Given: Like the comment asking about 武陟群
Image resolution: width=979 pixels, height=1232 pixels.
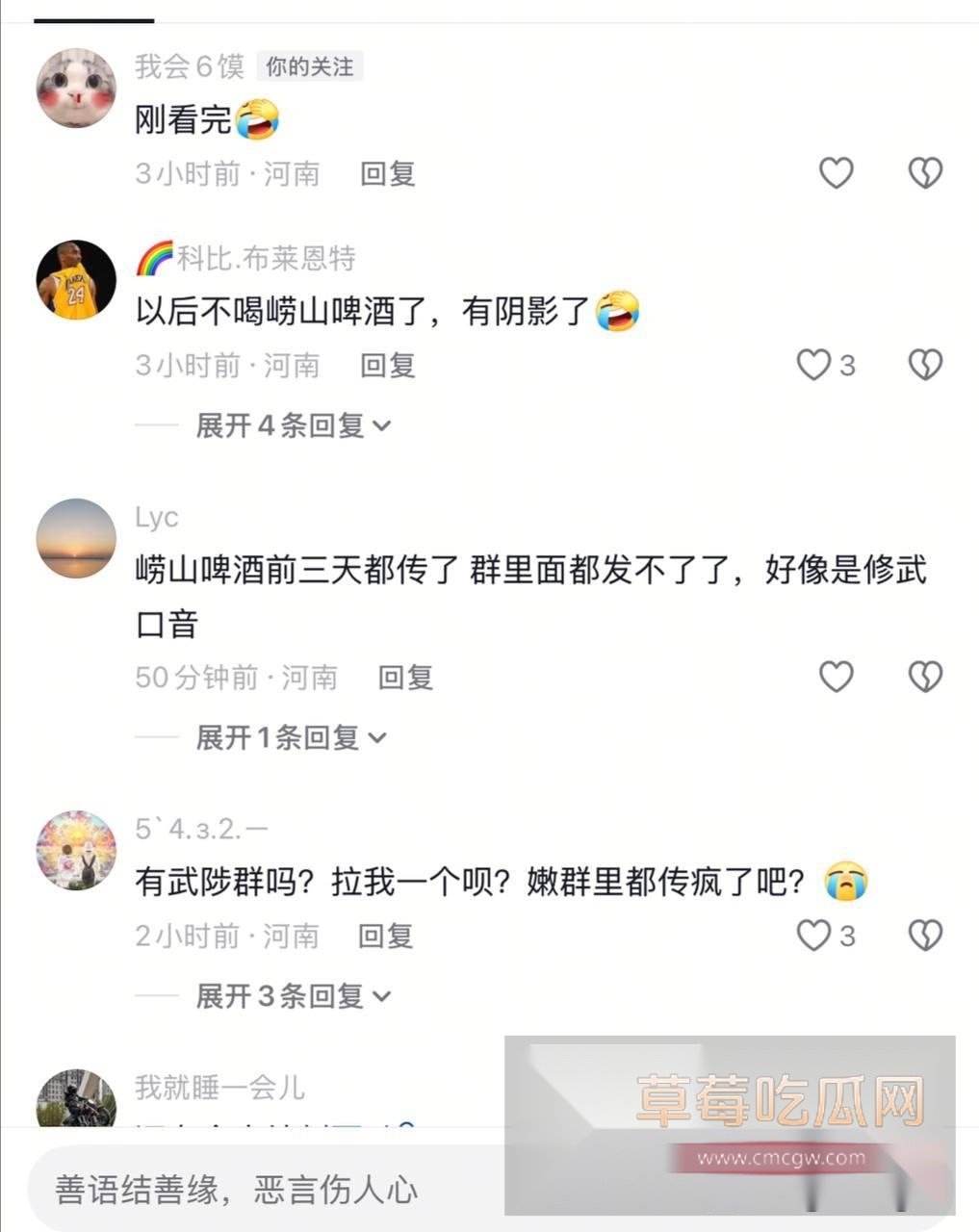Looking at the screenshot, I should 813,935.
